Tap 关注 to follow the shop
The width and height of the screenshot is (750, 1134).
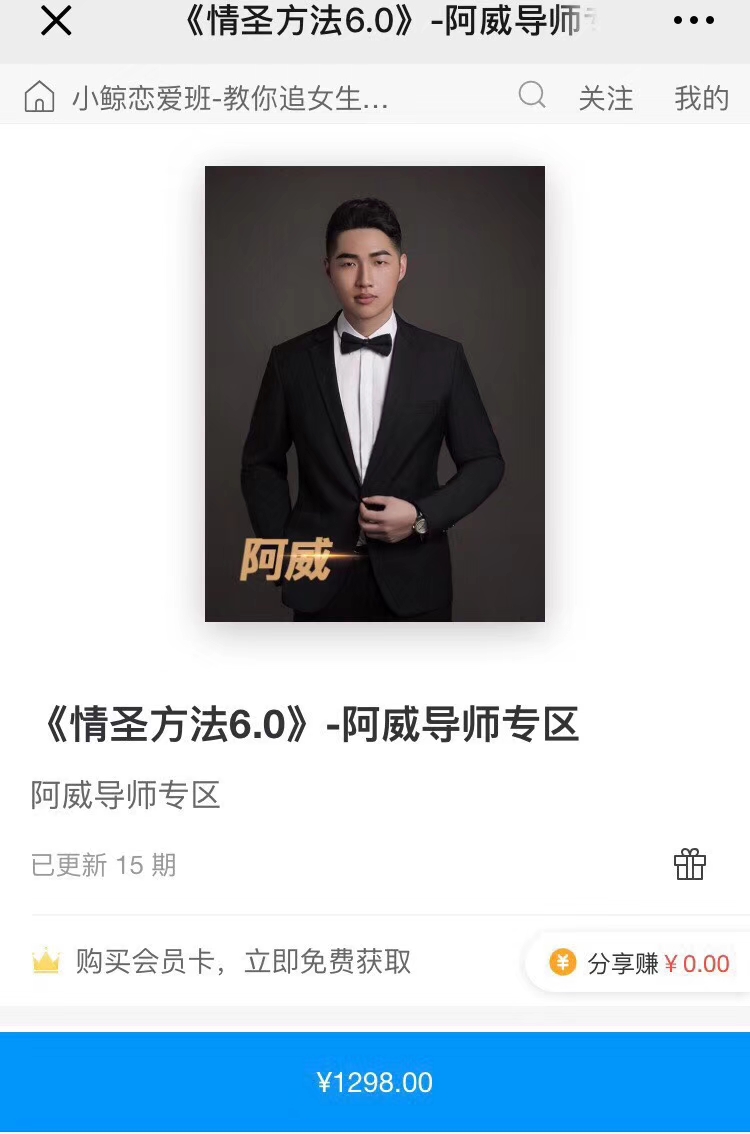pyautogui.click(x=605, y=98)
